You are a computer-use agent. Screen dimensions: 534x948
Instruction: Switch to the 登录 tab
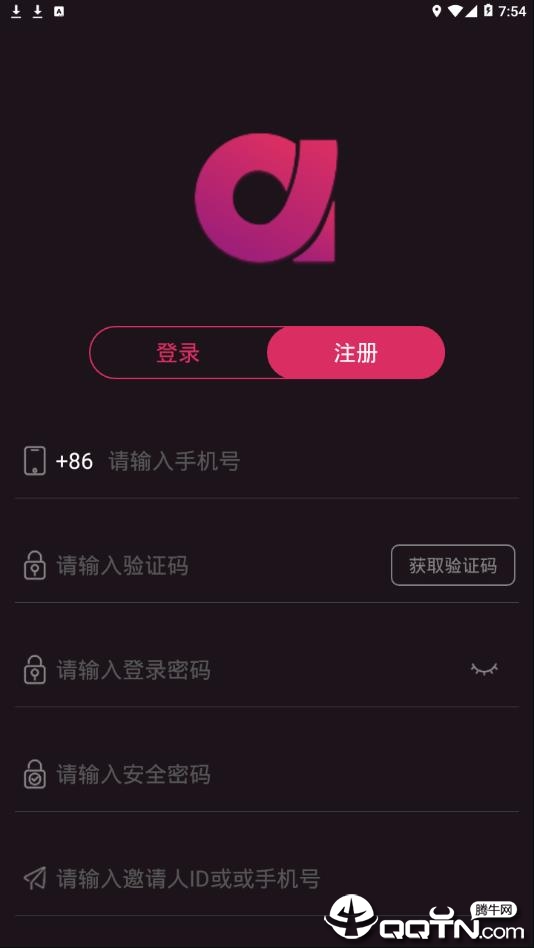(178, 352)
